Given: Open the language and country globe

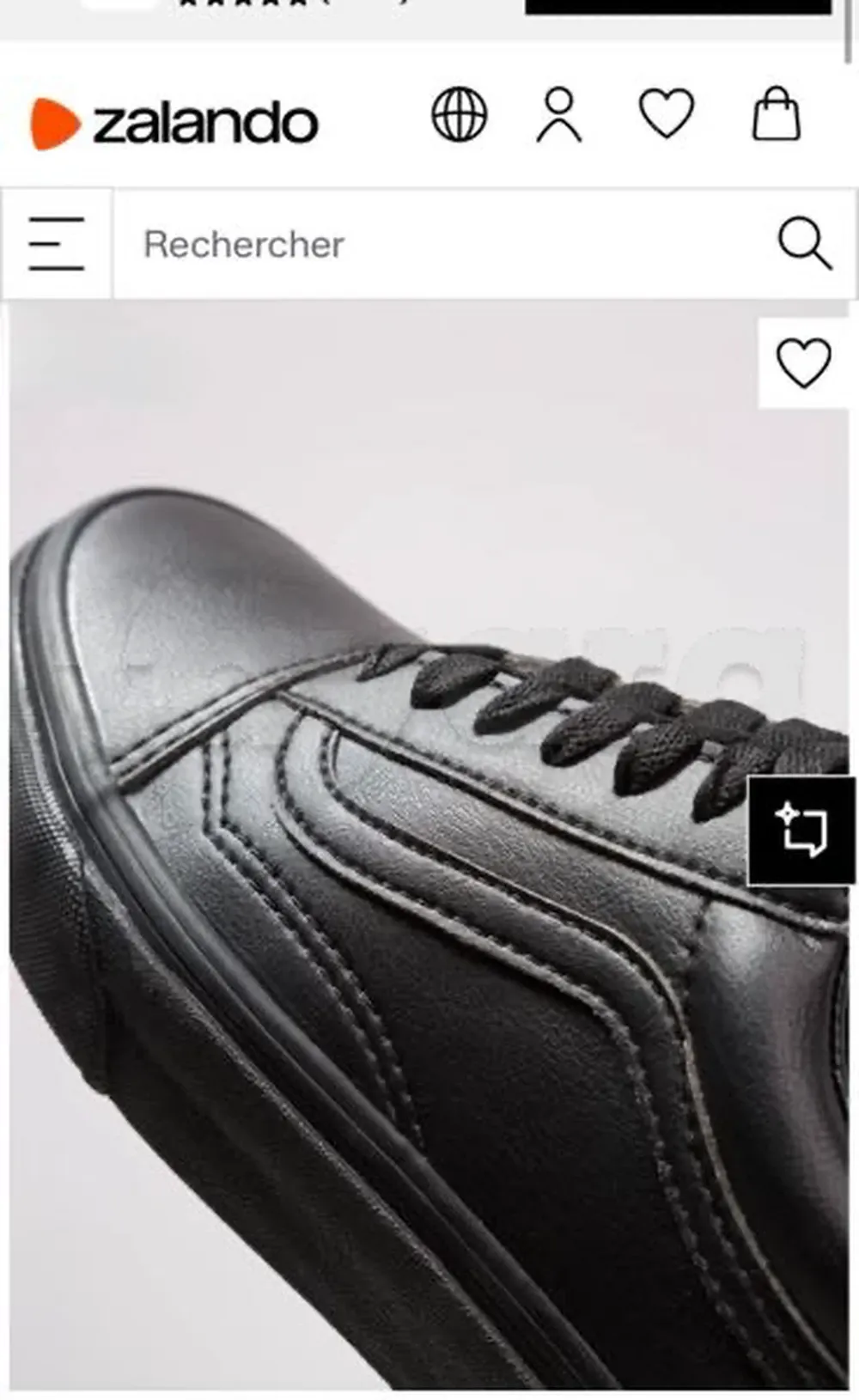Looking at the screenshot, I should point(459,114).
